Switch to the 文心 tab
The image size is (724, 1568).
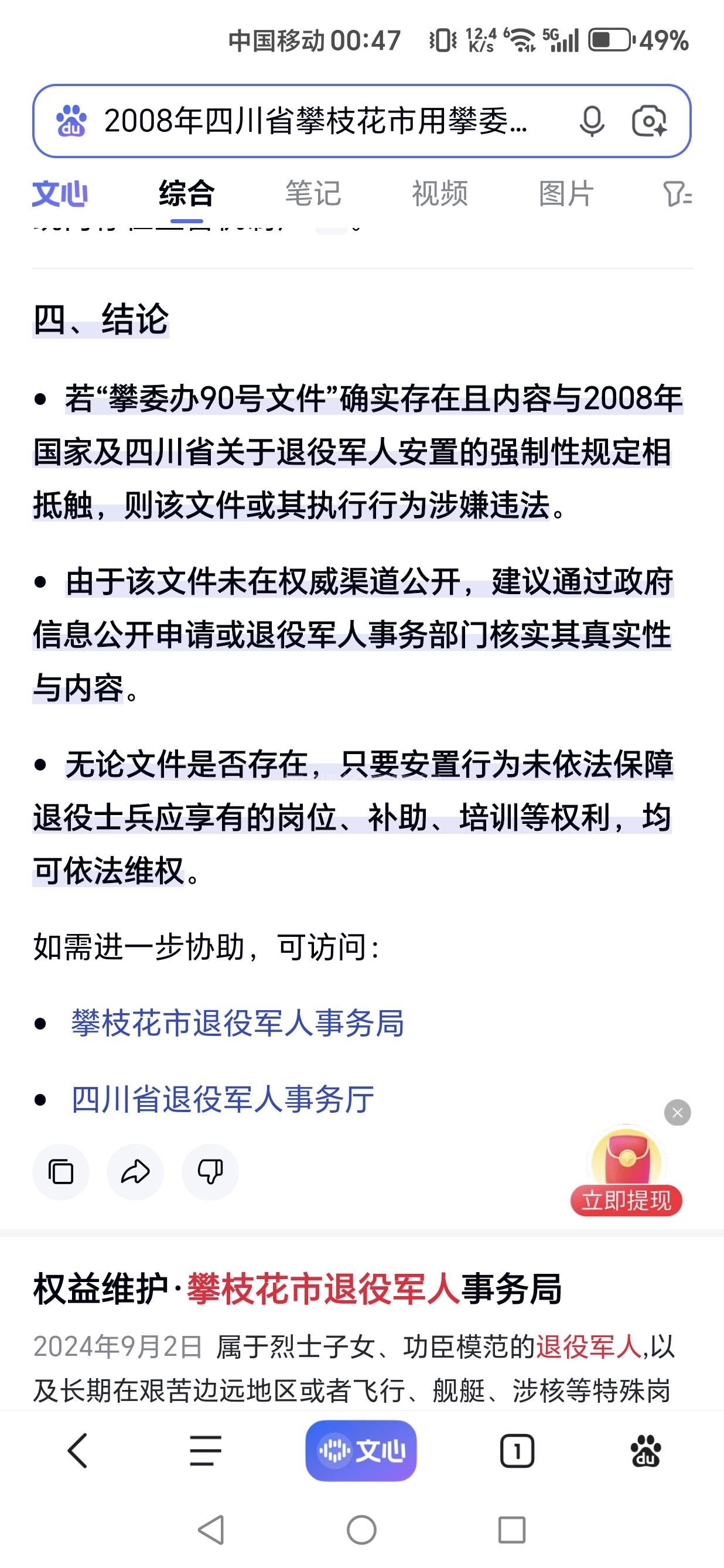[x=60, y=193]
